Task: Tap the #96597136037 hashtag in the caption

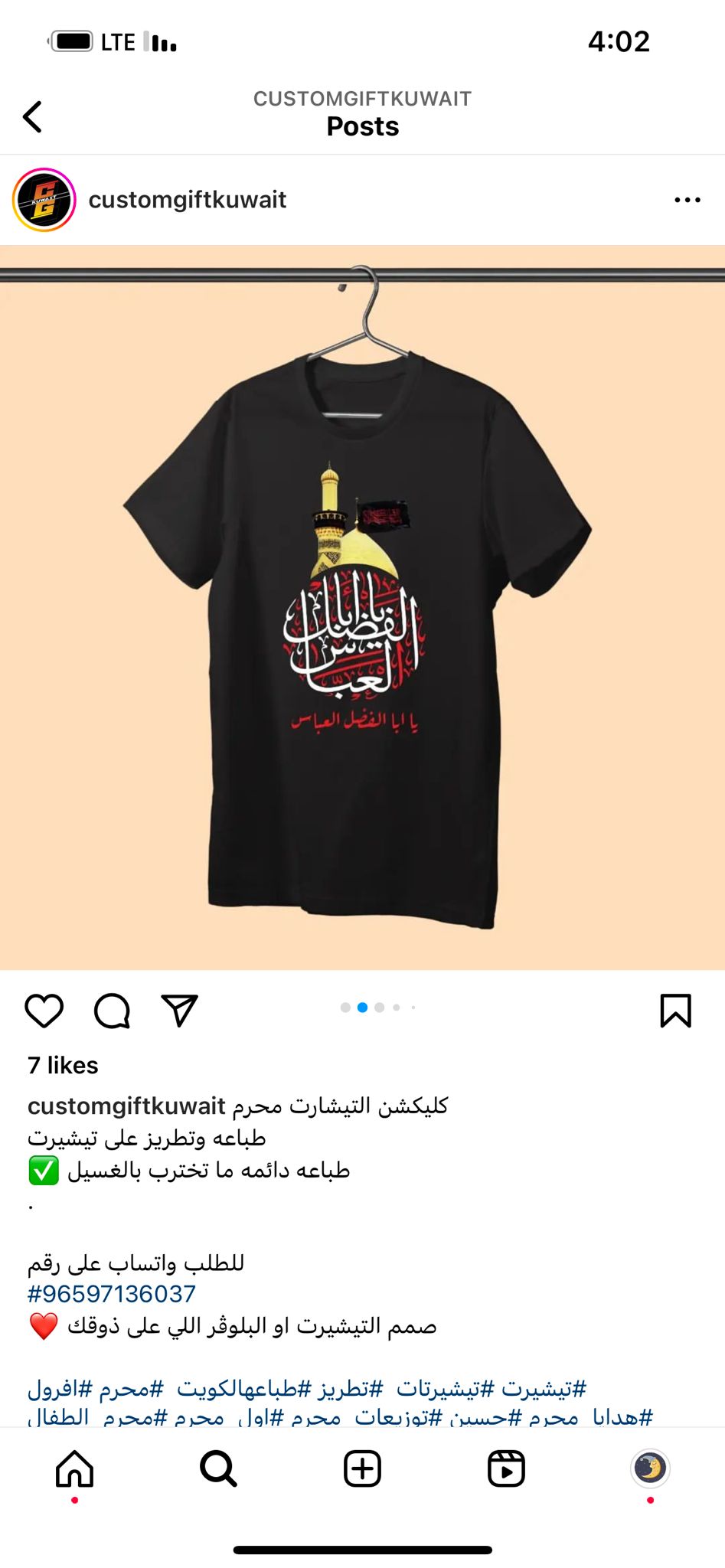Action: (x=112, y=1293)
